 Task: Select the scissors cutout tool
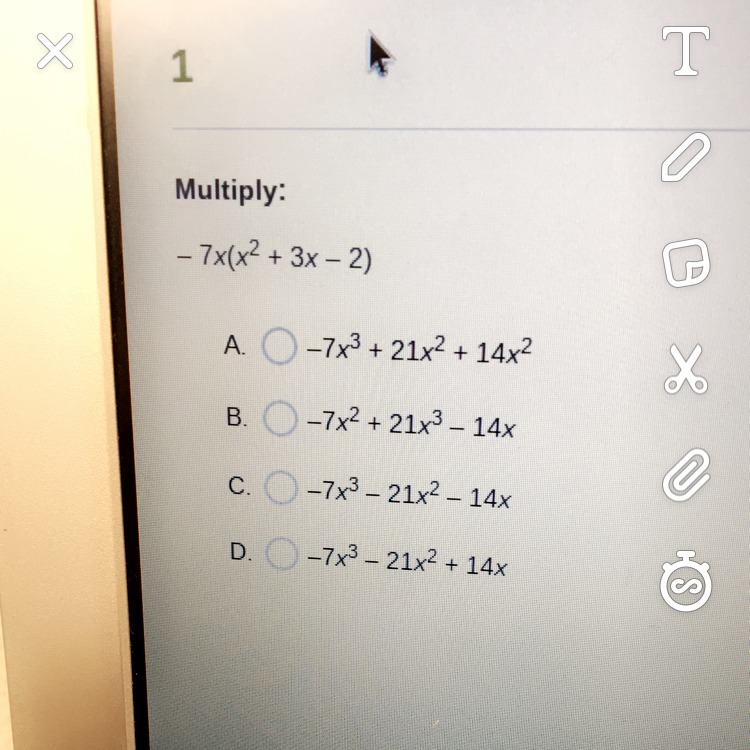(x=686, y=369)
